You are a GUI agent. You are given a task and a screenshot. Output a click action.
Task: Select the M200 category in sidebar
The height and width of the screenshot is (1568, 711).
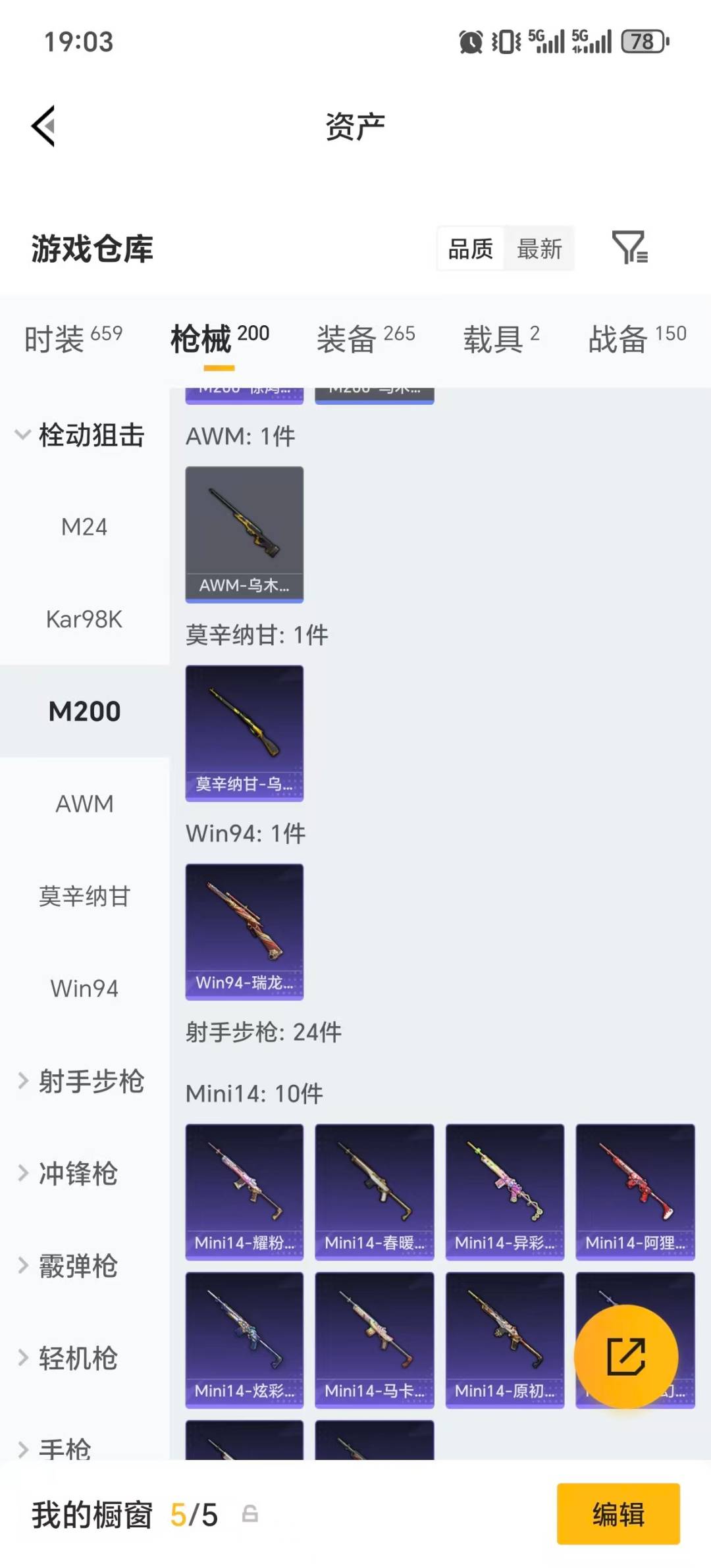pyautogui.click(x=84, y=711)
